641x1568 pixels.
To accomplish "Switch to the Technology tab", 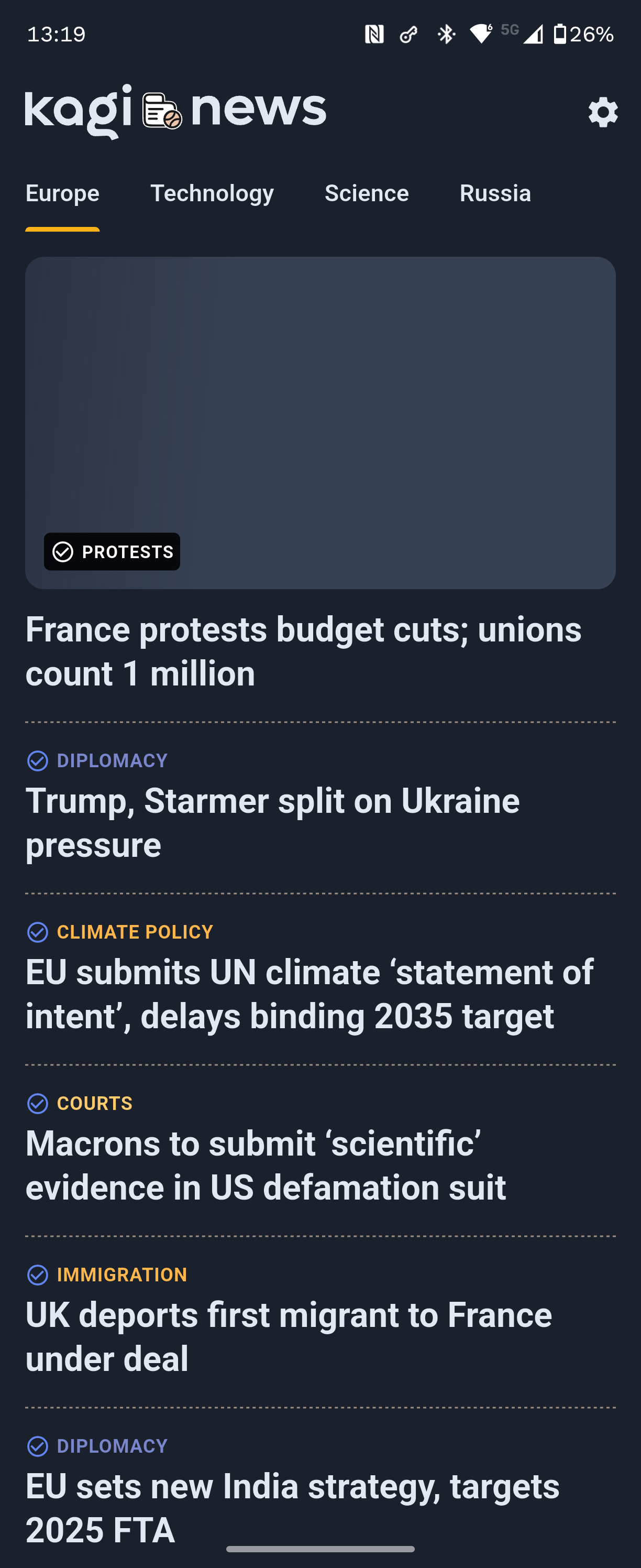I will tap(212, 193).
